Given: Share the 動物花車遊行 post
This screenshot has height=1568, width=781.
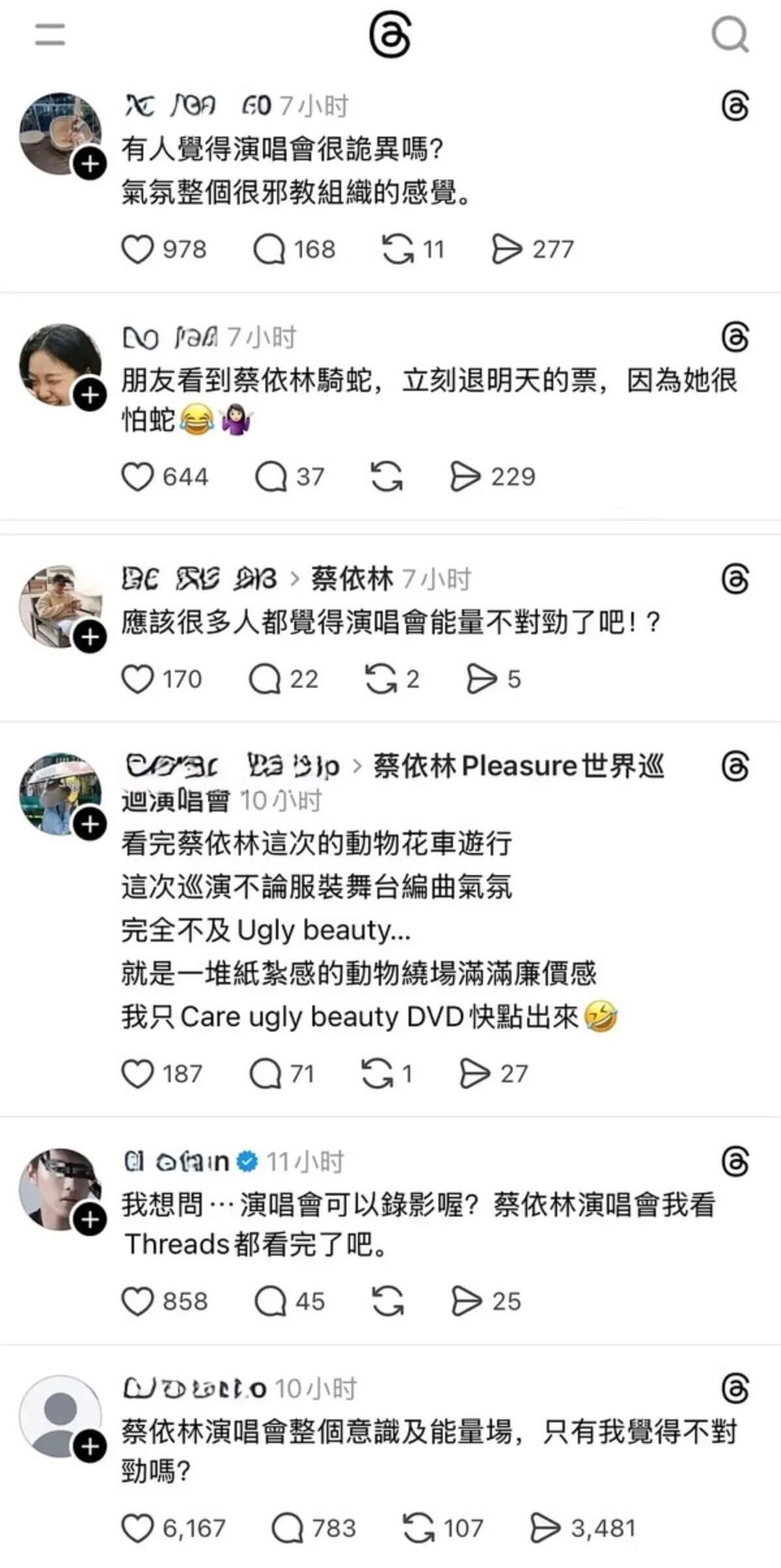Looking at the screenshot, I should pos(474,1073).
